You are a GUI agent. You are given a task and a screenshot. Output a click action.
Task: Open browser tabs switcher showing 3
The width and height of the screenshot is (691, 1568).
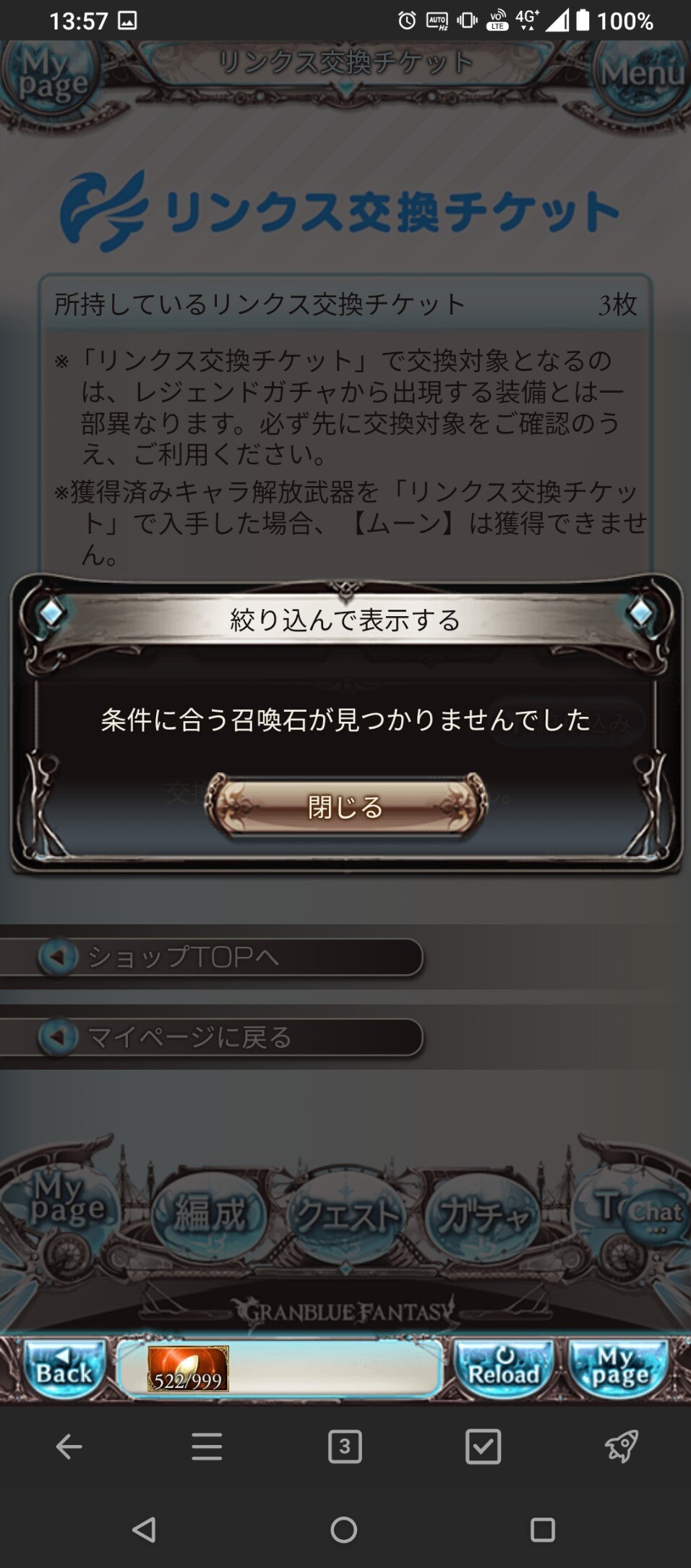[345, 1447]
